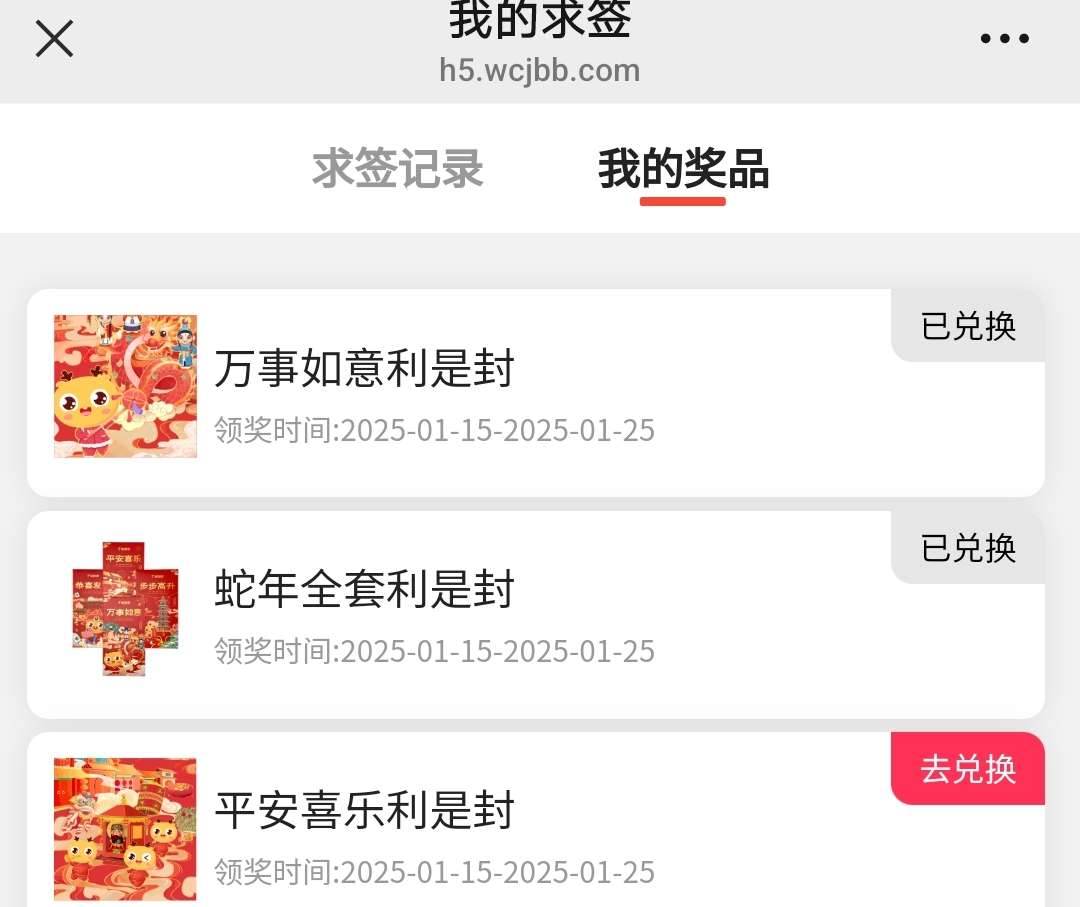Screen dimensions: 1080x907
Task: Select the 我的奖品 tab
Action: [x=683, y=169]
